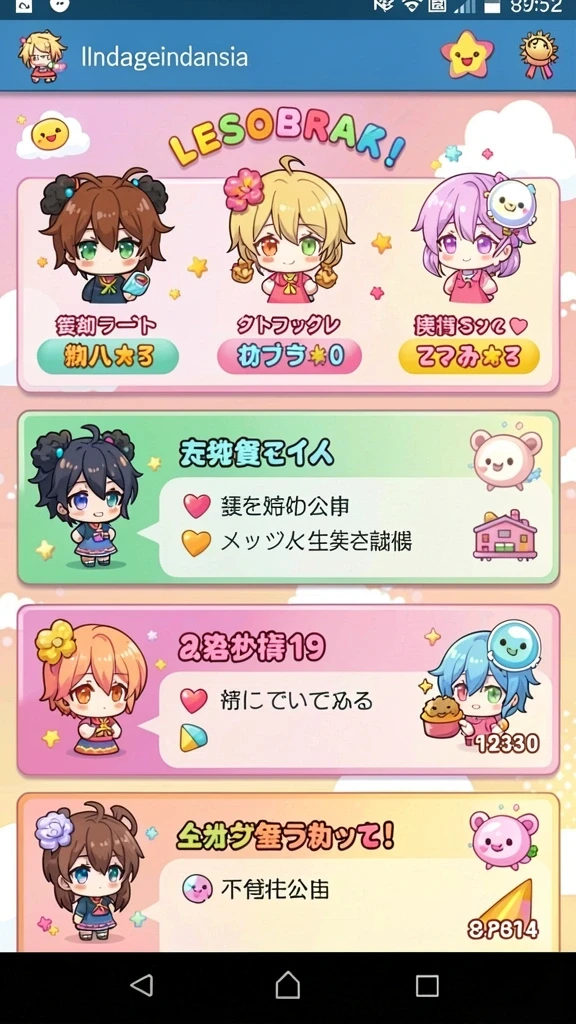Tap the pink house icon in the green card

(x=505, y=535)
